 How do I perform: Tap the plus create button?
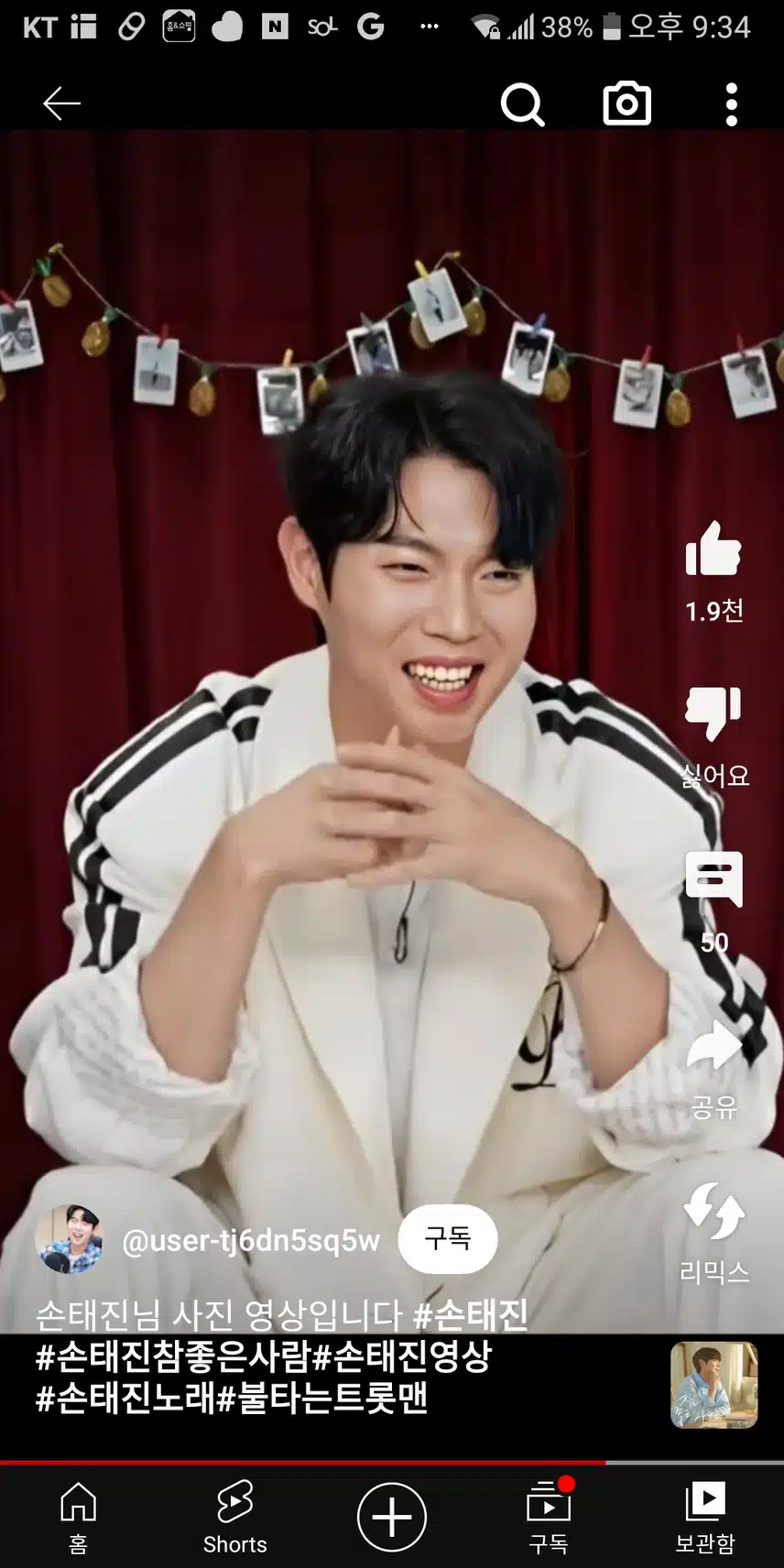click(x=392, y=1517)
